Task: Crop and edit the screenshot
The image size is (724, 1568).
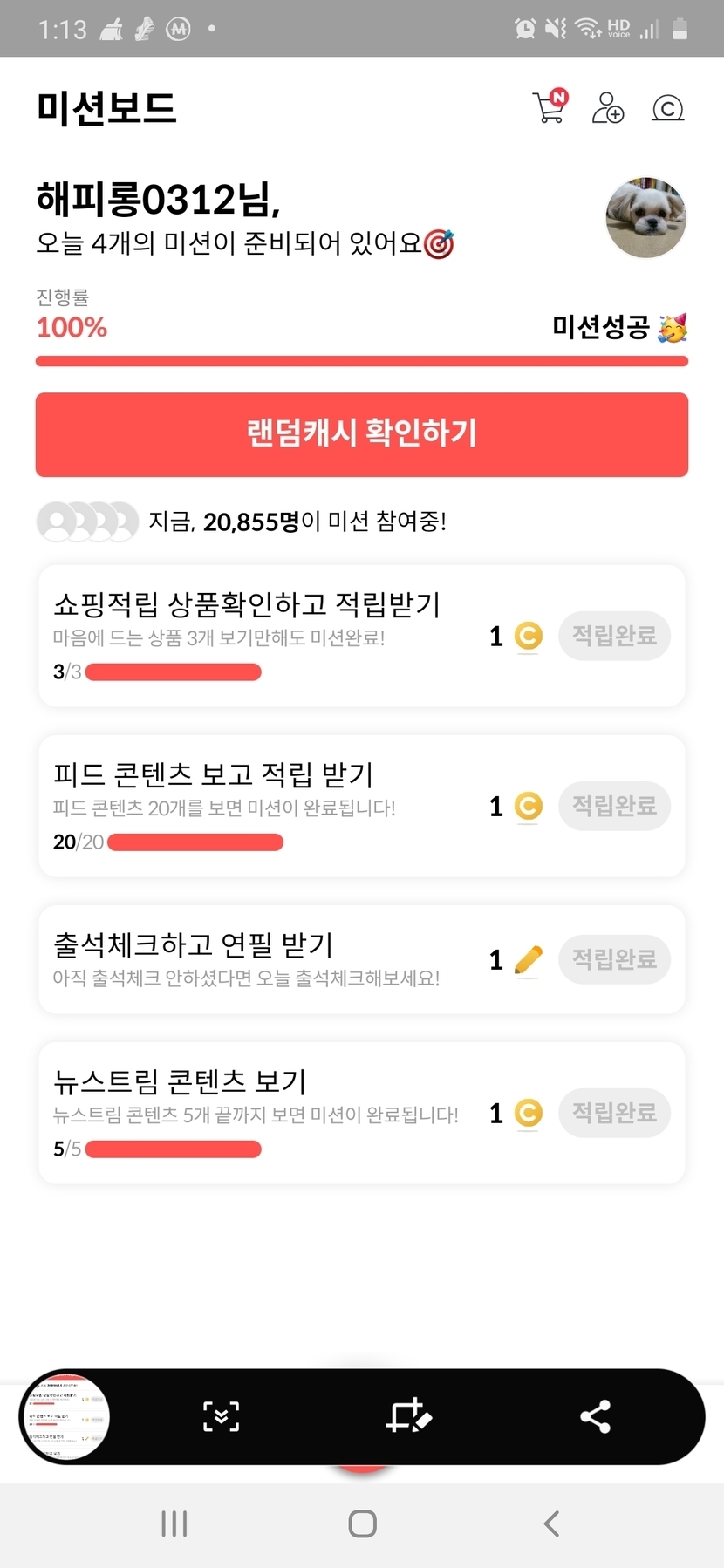Action: (408, 1416)
